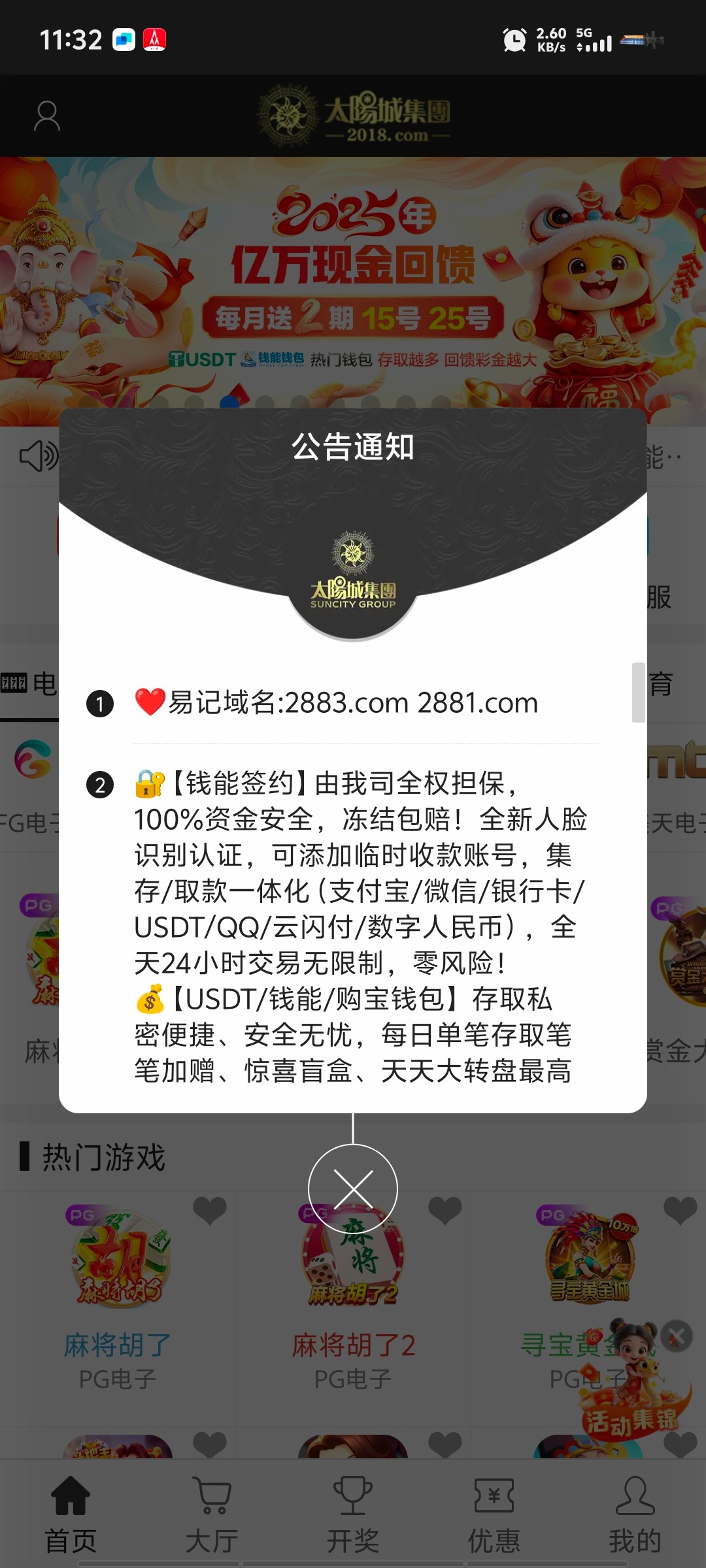Viewport: 706px width, 1568px height.
Task: Dismiss the 活动集锦 floating widget
Action: (677, 1336)
